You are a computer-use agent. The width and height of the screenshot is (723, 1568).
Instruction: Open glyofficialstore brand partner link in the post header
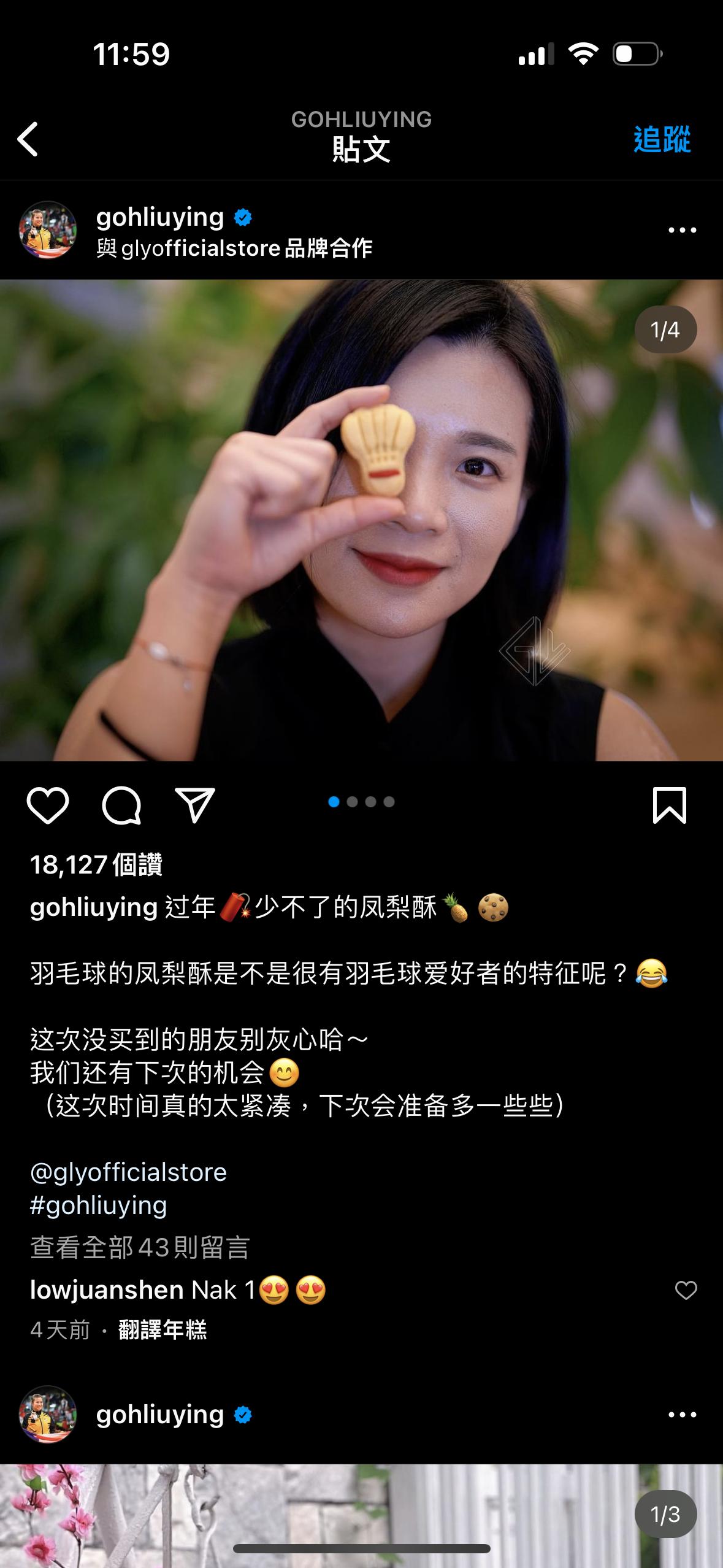click(x=201, y=248)
